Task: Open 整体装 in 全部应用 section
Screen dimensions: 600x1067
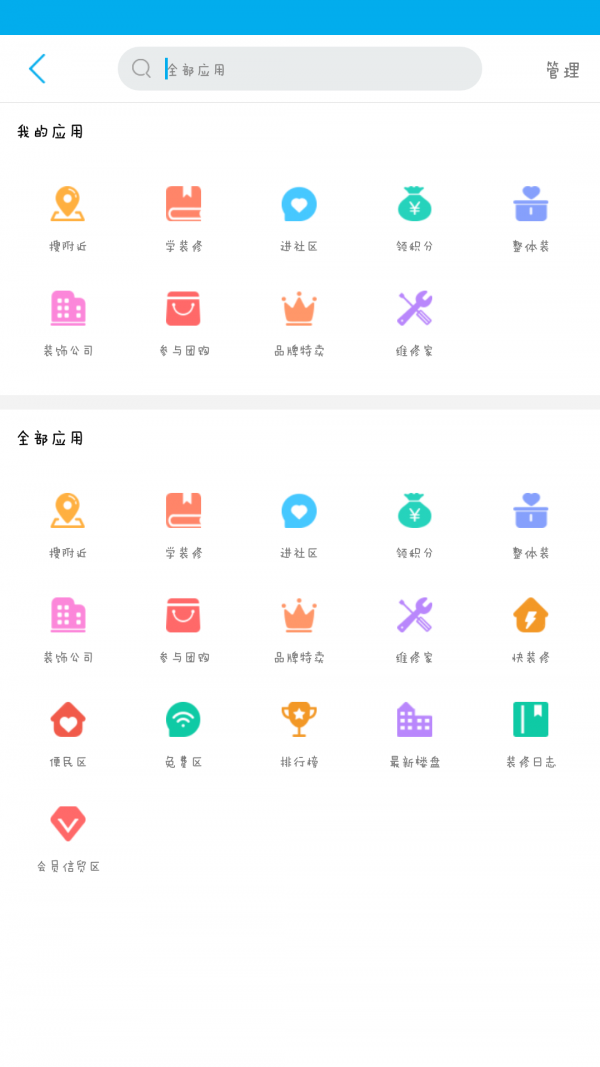Action: pos(530,523)
